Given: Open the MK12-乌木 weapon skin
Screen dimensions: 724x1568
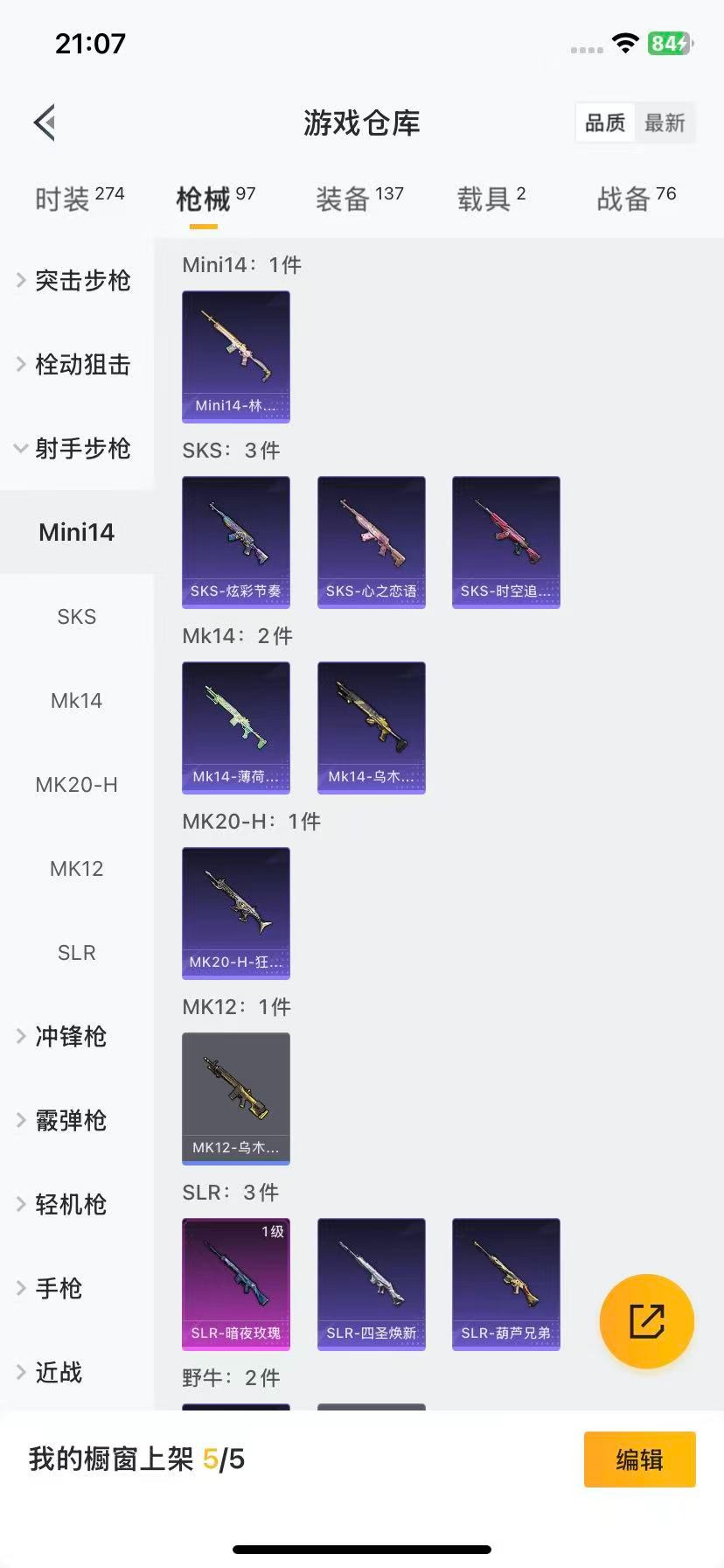Looking at the screenshot, I should coord(235,1098).
